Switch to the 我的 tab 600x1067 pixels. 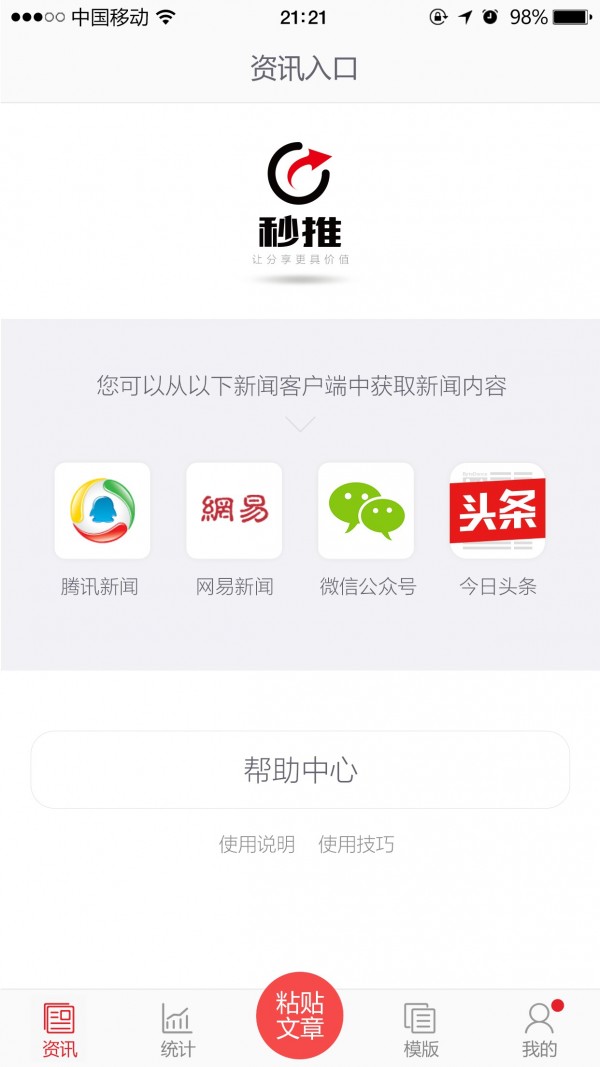point(540,1030)
